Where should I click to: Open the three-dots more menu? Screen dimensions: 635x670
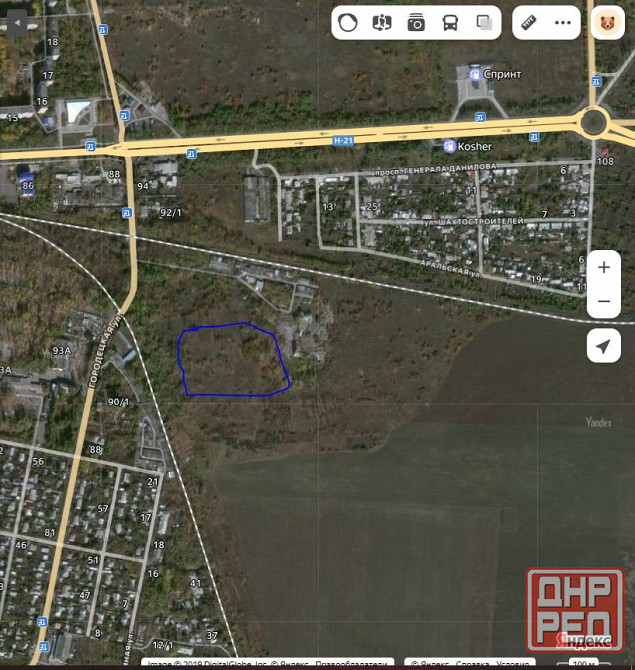[563, 22]
